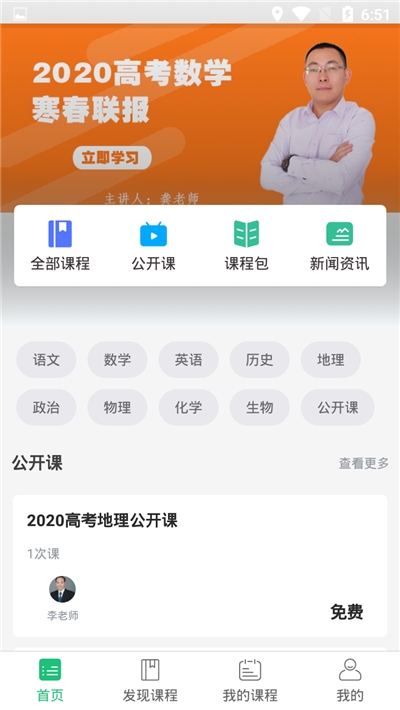Viewport: 400px width, 710px height.
Task: Select the 数学 subject chip
Action: point(117,360)
